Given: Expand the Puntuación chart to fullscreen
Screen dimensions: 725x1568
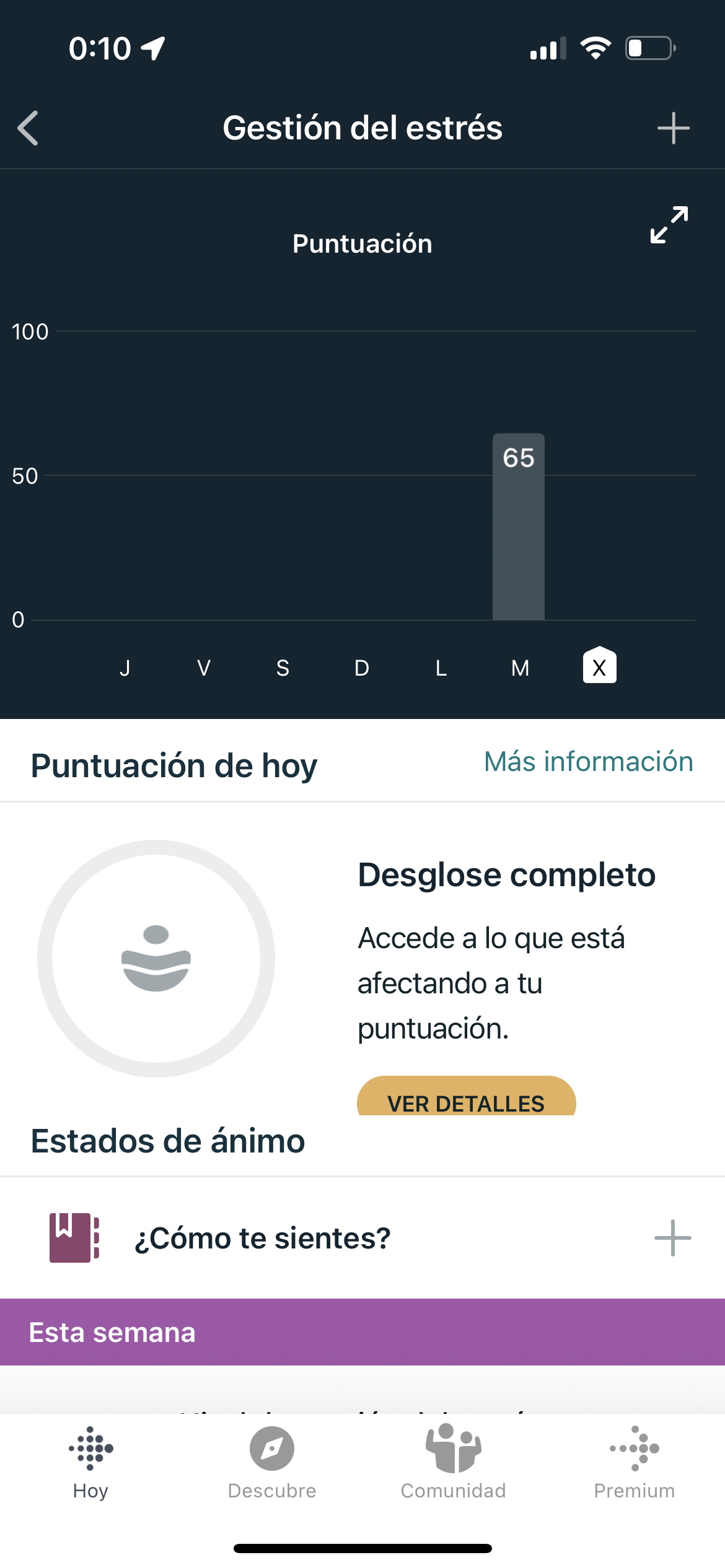Looking at the screenshot, I should point(669,224).
